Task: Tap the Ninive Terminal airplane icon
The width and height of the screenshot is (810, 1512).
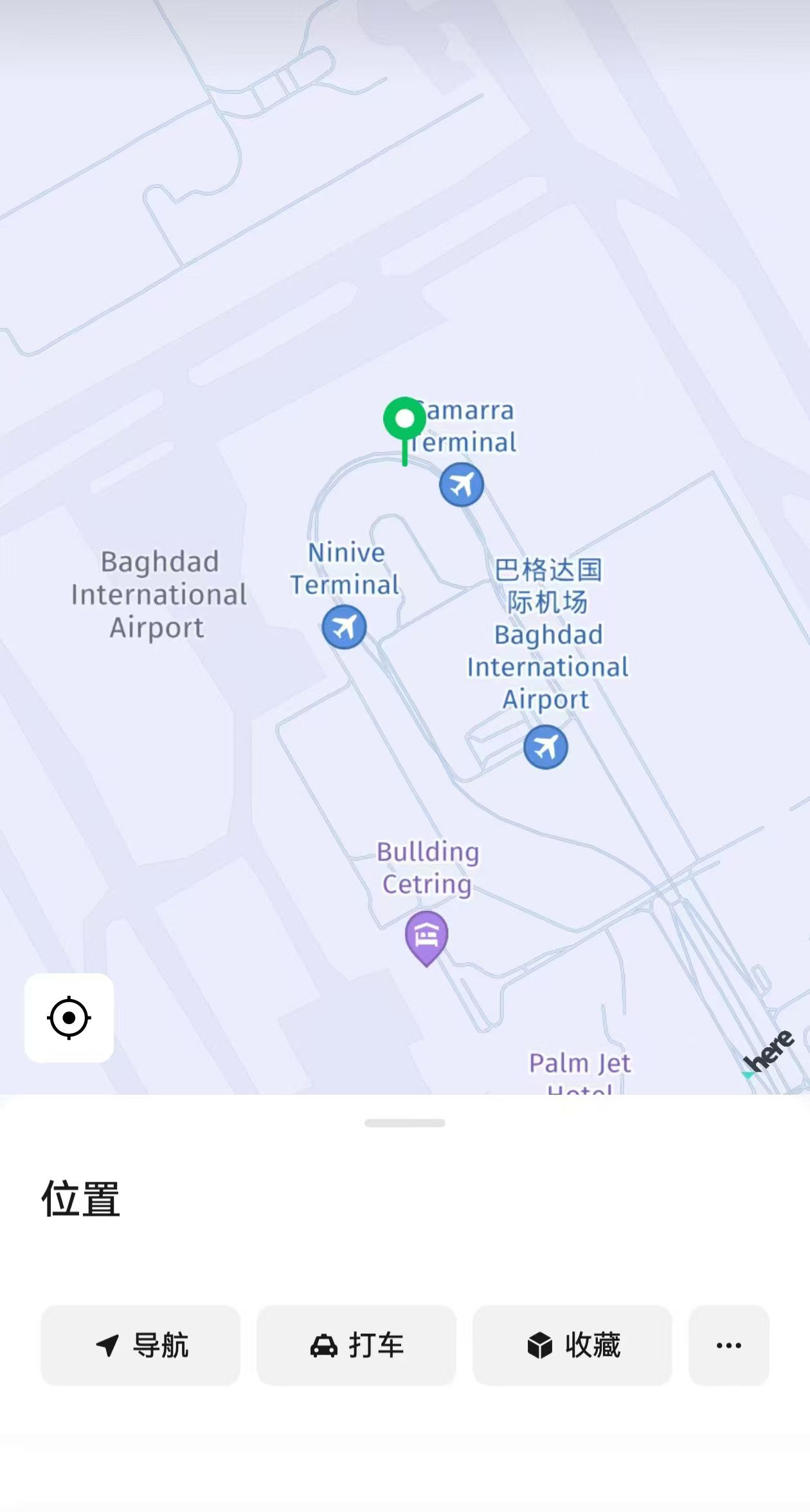Action: pos(345,626)
